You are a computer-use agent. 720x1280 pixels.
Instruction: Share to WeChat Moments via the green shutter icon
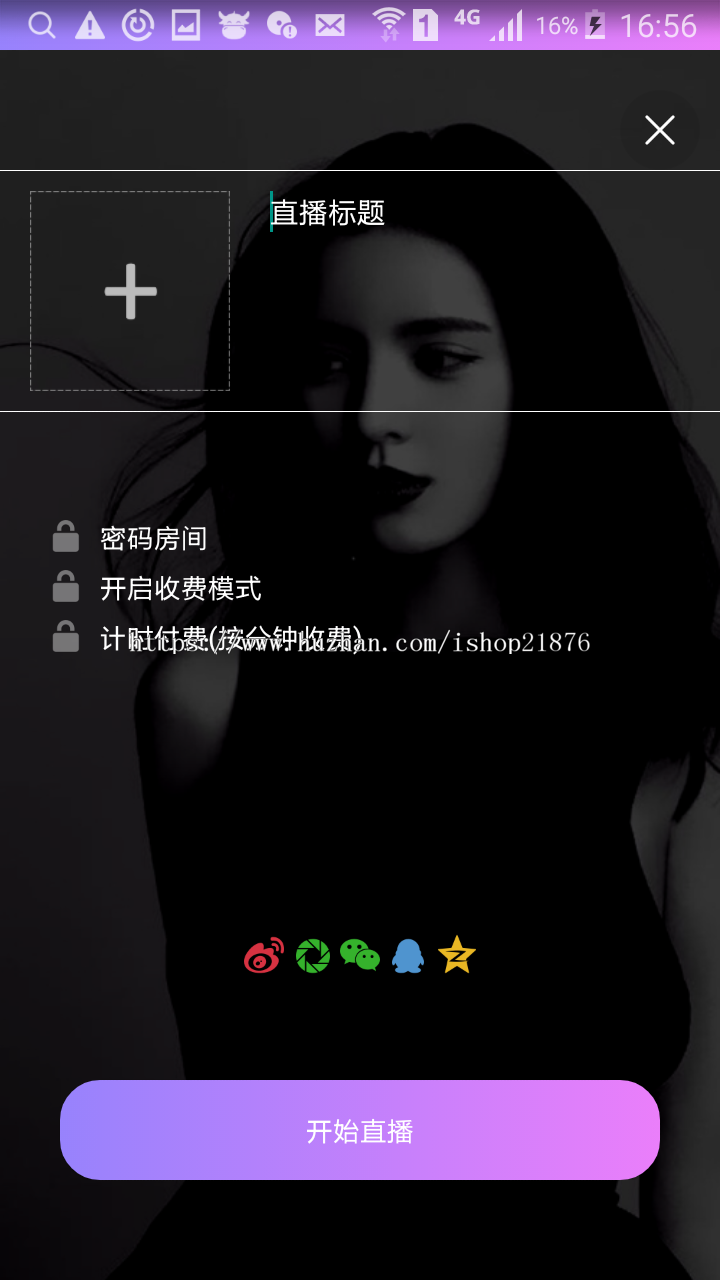(x=312, y=956)
